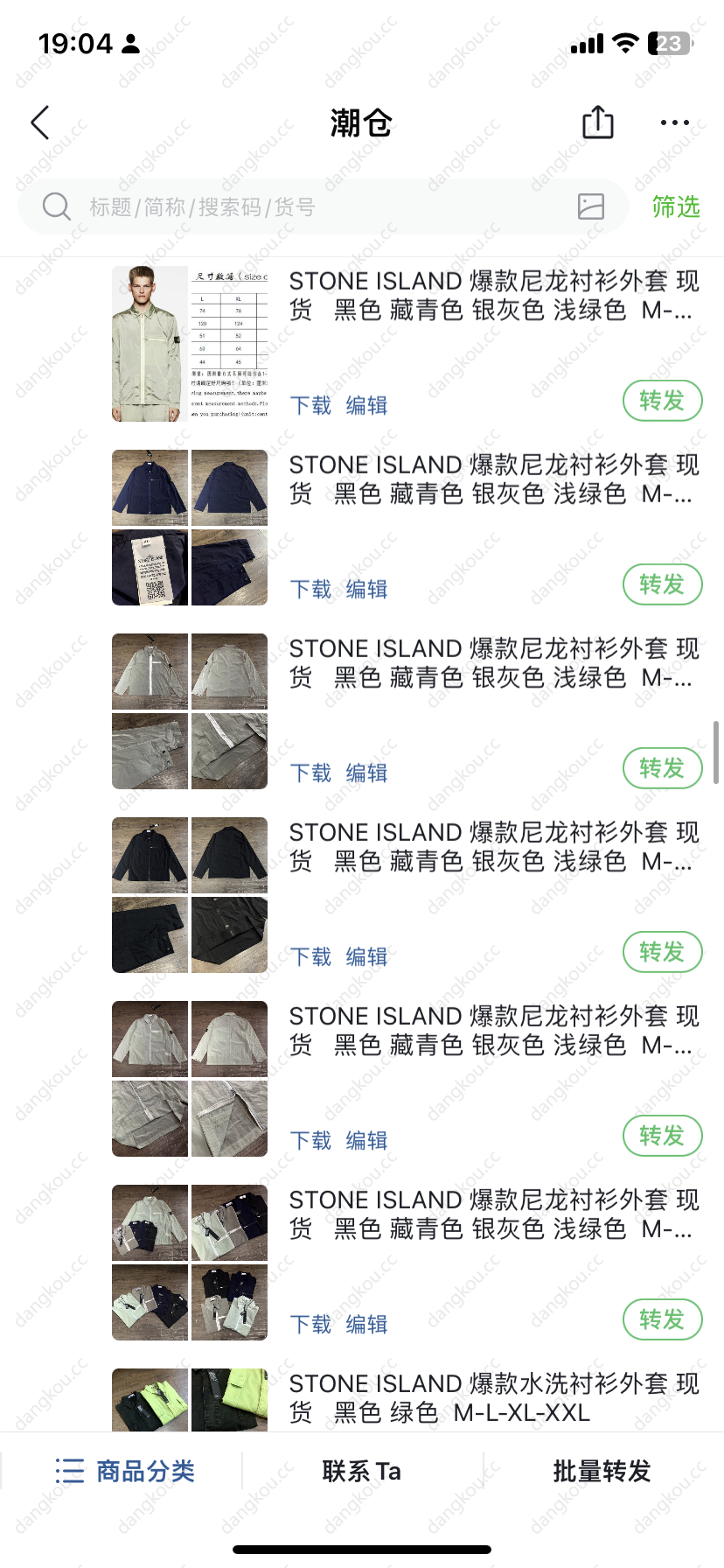Forward the black jacket listing with 转发

[662, 952]
